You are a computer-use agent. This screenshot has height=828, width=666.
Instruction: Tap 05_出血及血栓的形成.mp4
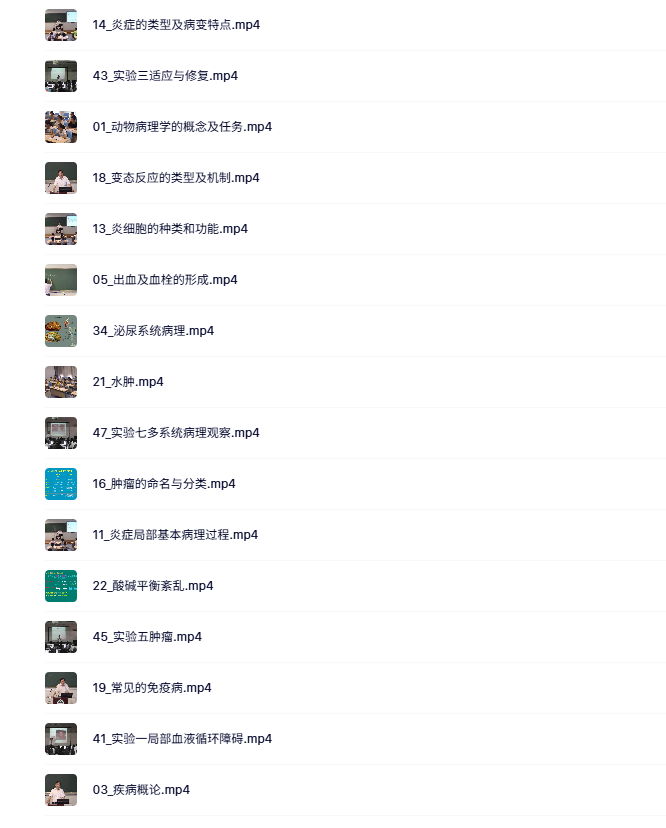[x=165, y=280]
